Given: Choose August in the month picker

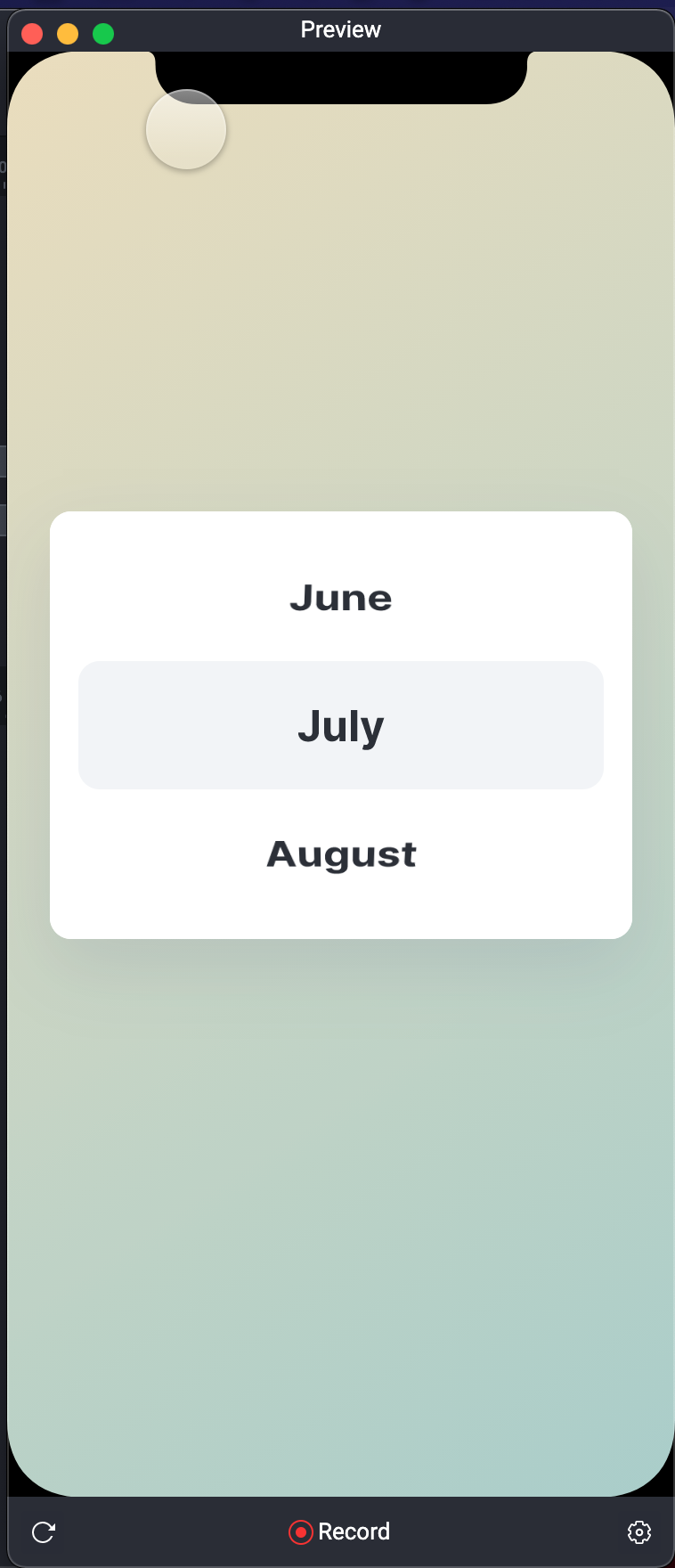Looking at the screenshot, I should click(341, 854).
